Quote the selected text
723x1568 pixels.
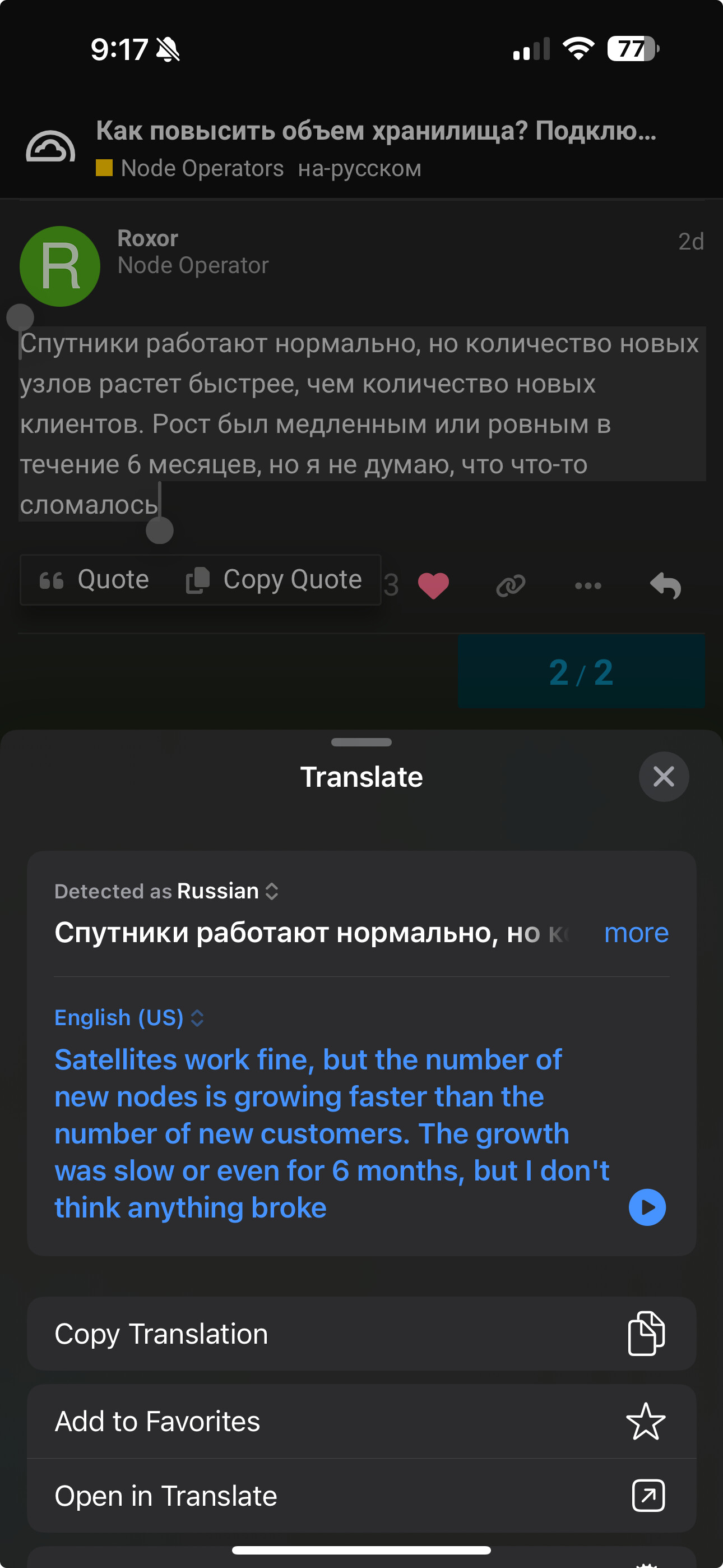tap(95, 579)
